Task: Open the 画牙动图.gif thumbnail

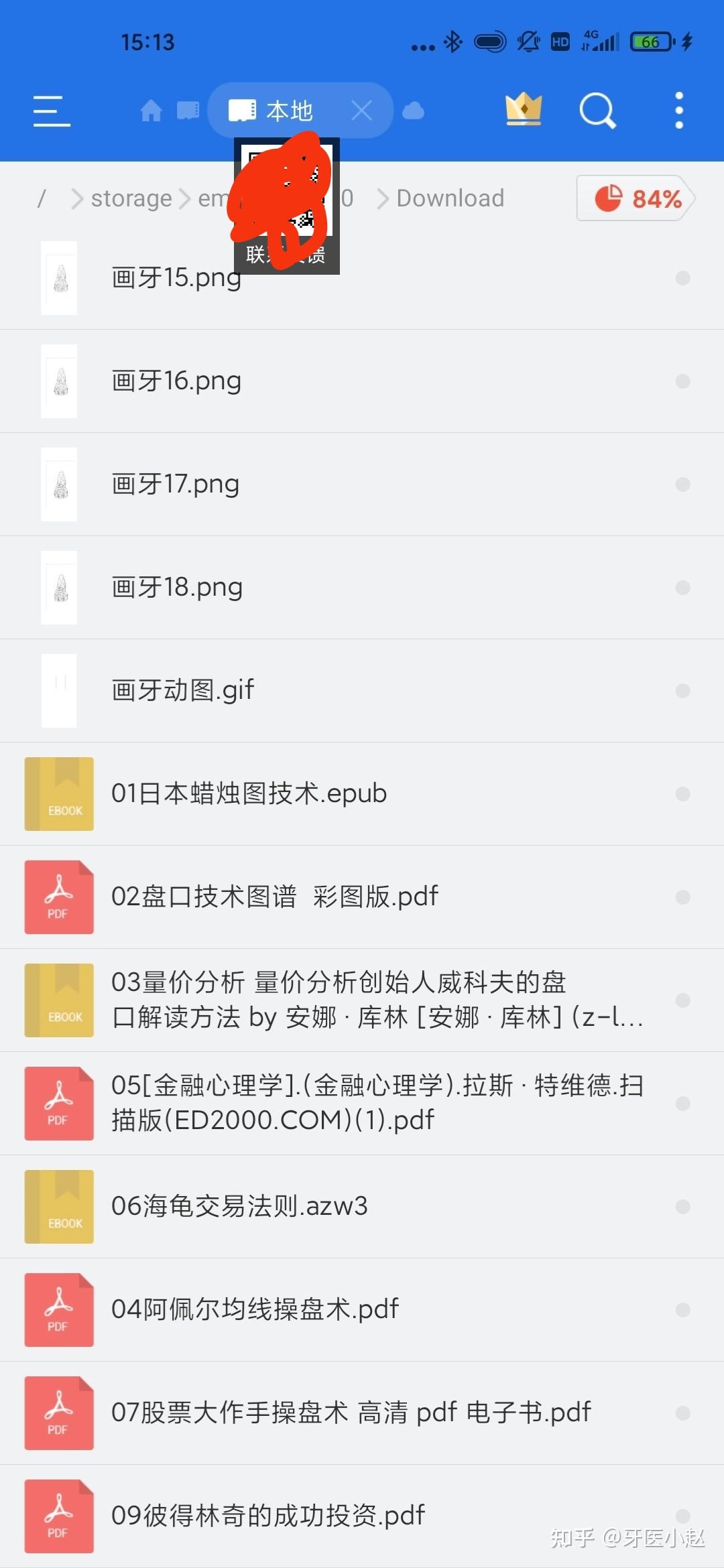Action: pyautogui.click(x=59, y=690)
